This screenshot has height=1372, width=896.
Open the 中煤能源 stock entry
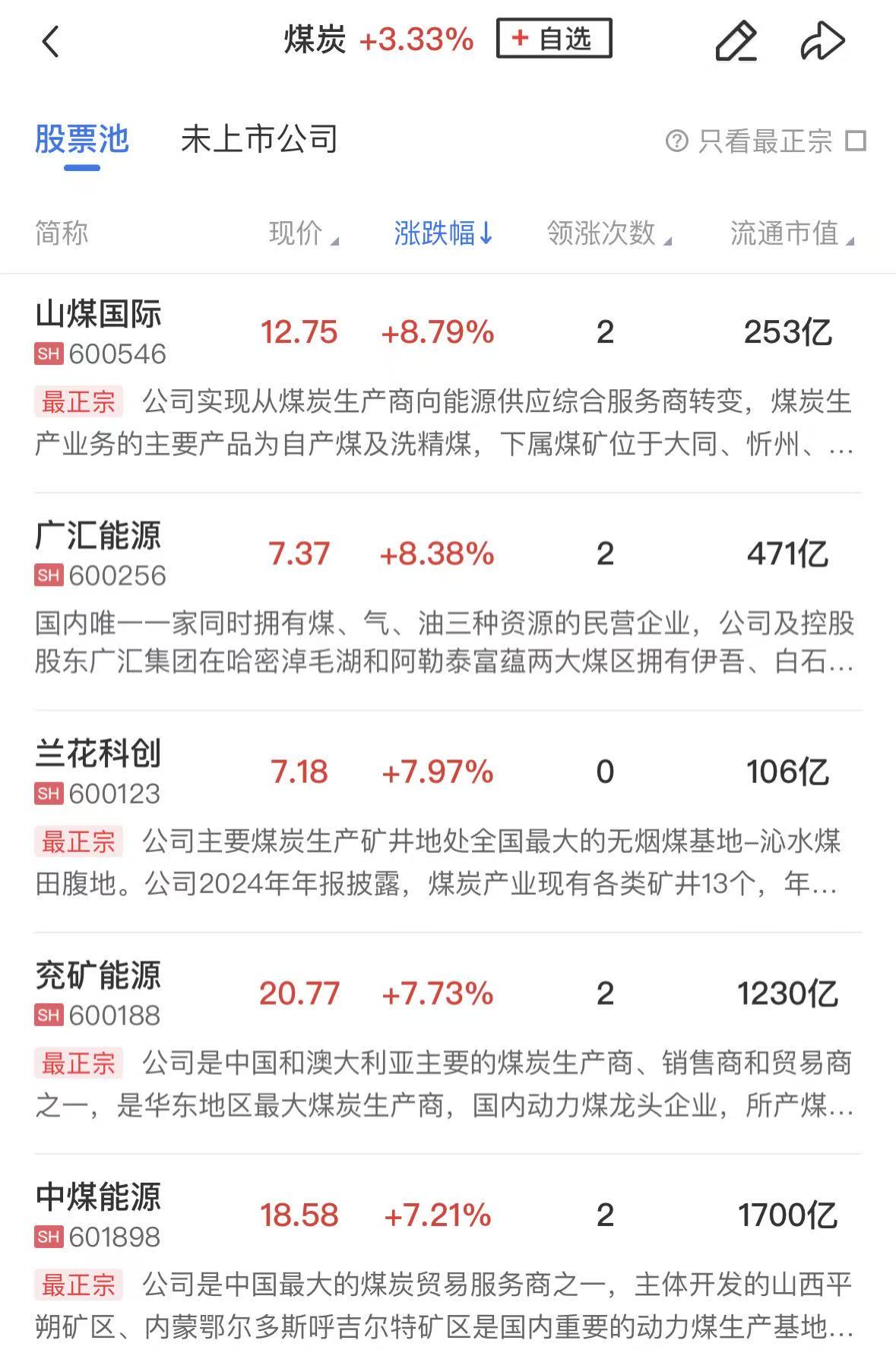pos(99,1196)
